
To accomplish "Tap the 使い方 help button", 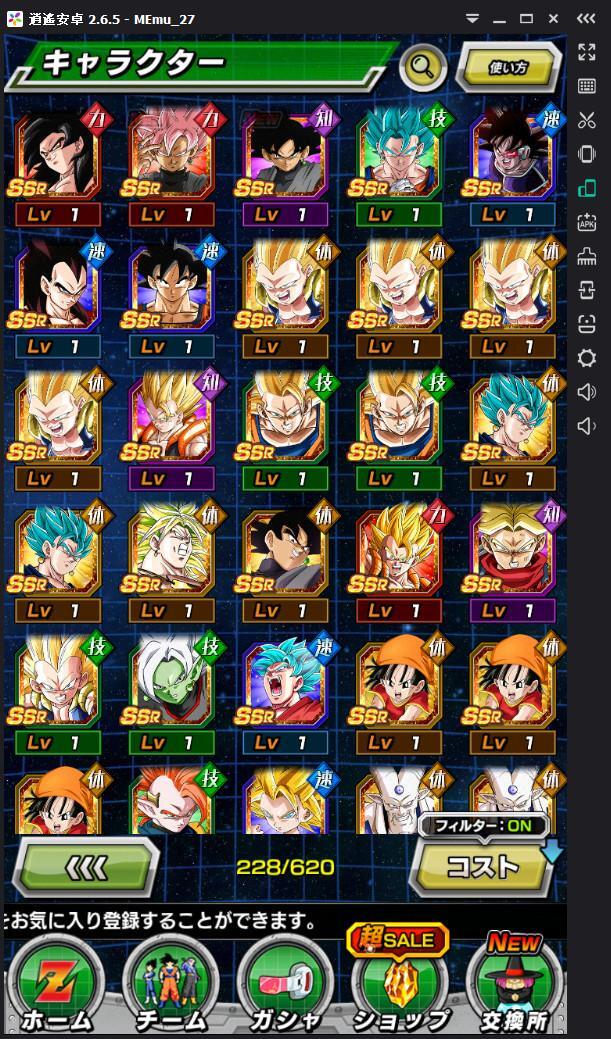I will (x=507, y=67).
